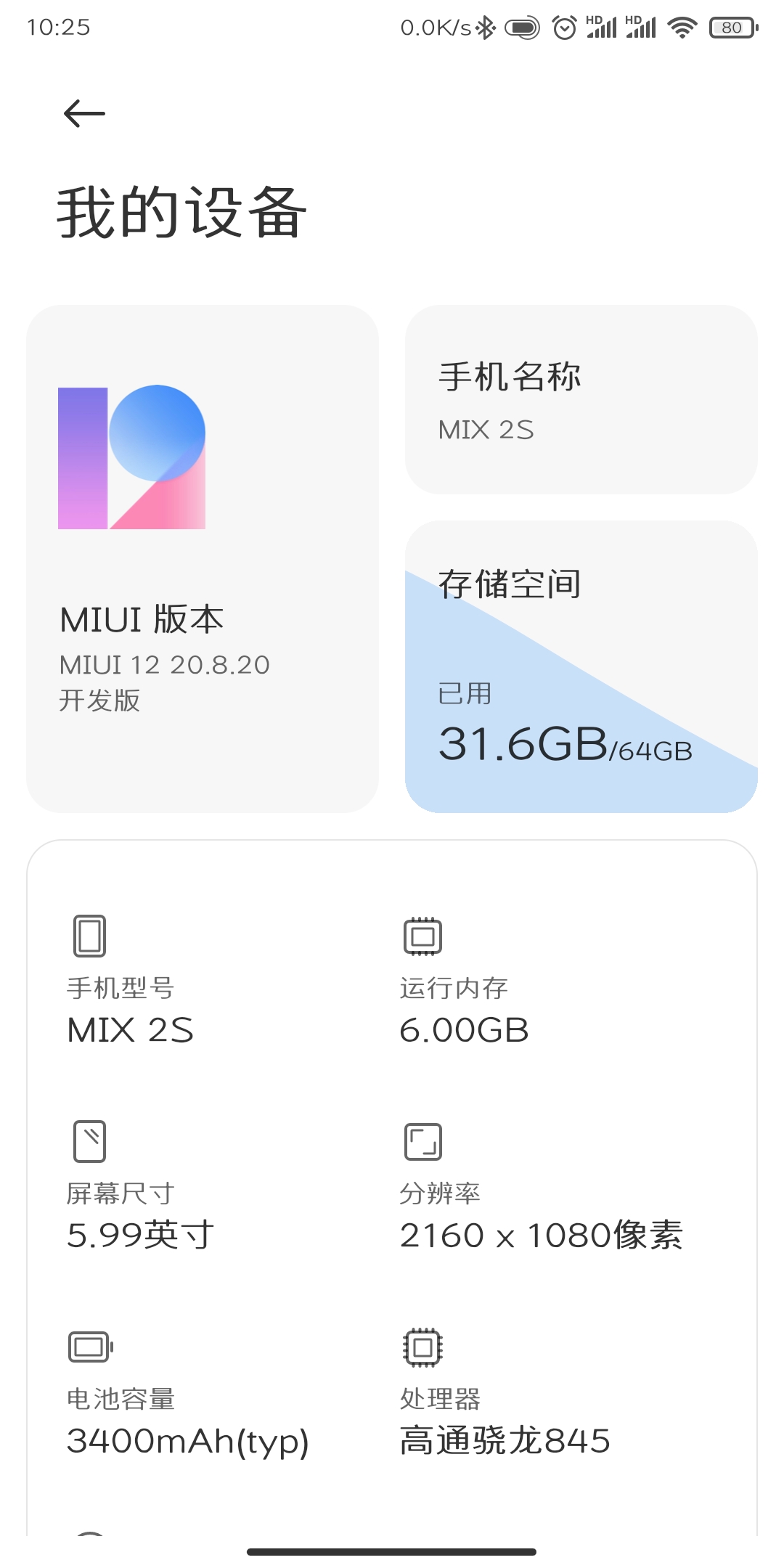Open the 手机名称 card showing MIX 2S
This screenshot has height=1568, width=784.
[581, 399]
